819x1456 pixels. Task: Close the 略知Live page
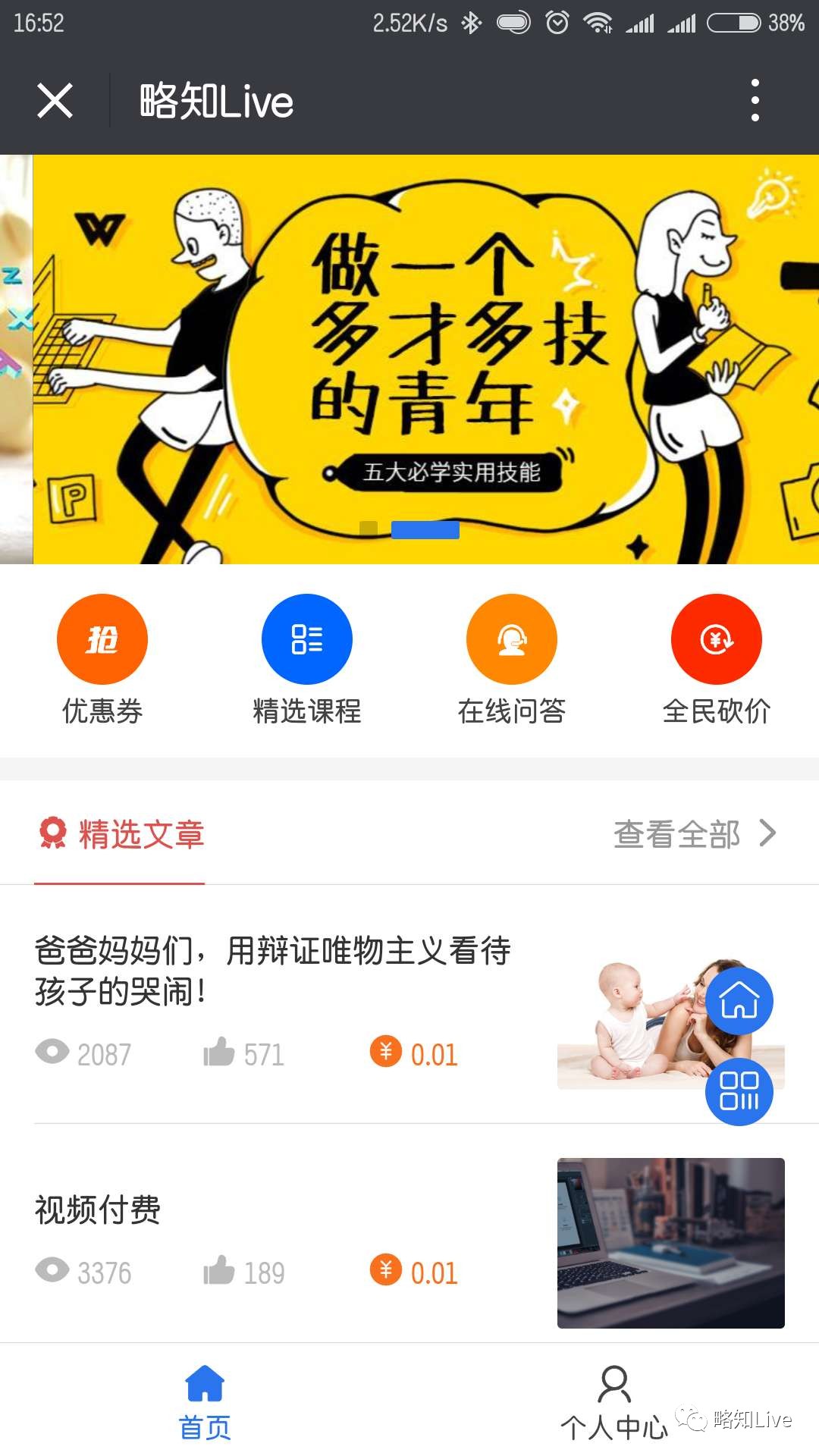pyautogui.click(x=55, y=101)
